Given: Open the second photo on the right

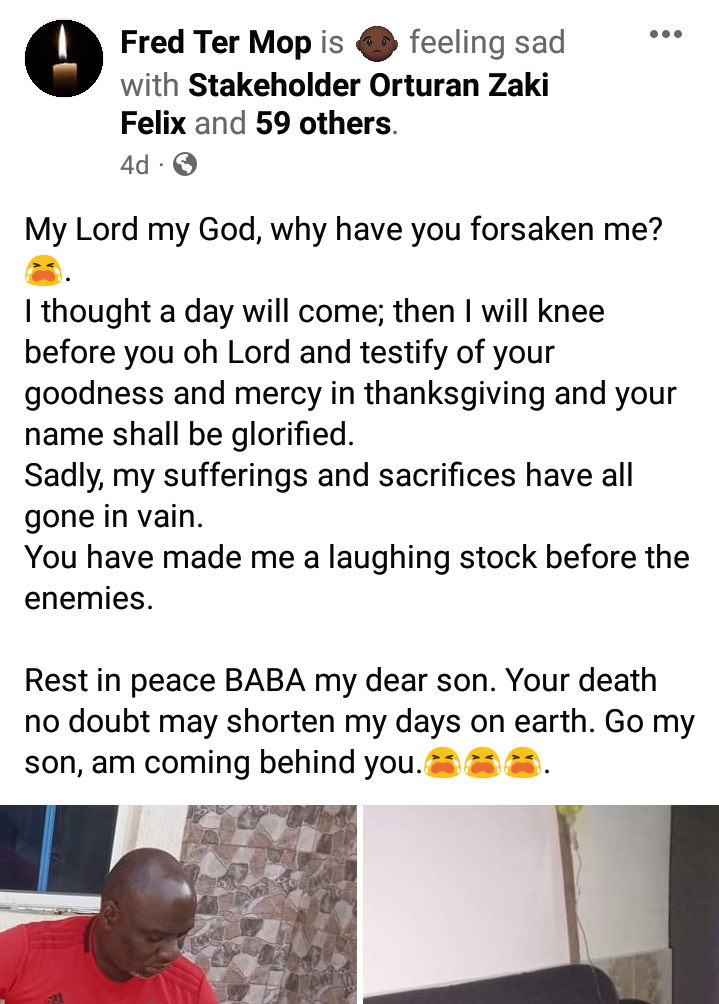Looking at the screenshot, I should point(540,903).
